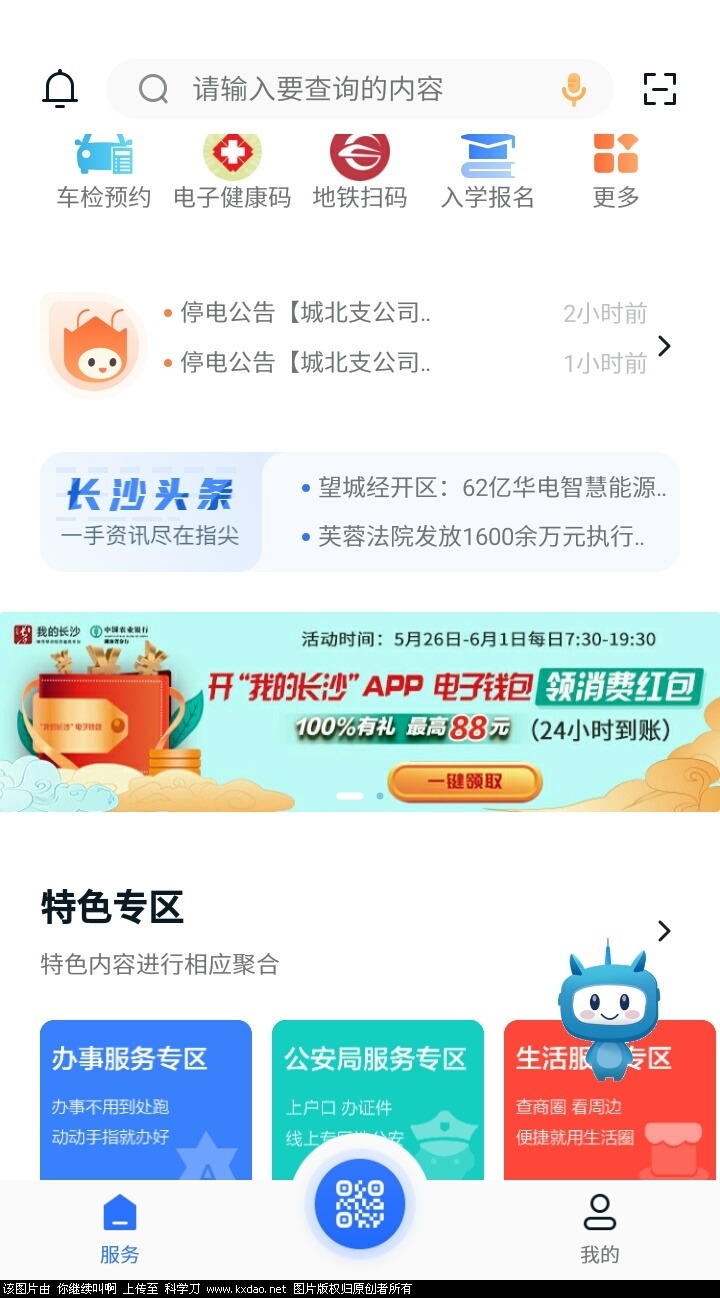Tap the blue robot assistant mascot
This screenshot has width=720, height=1298.
tap(603, 1010)
